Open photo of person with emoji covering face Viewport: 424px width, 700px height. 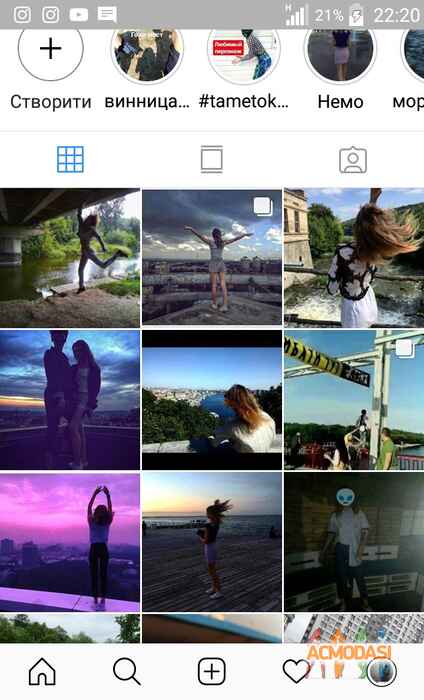coord(354,542)
